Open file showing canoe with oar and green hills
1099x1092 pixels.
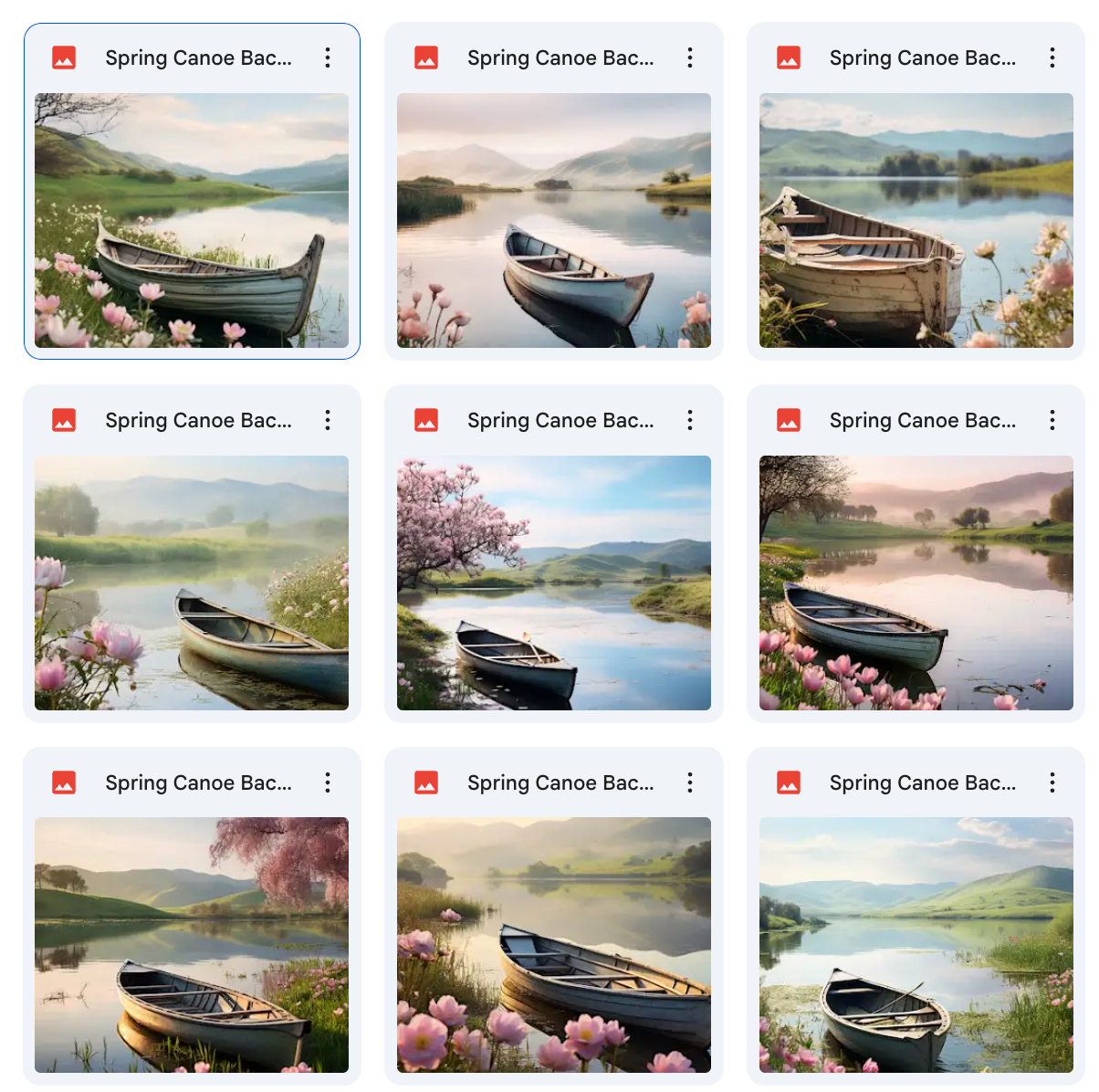click(916, 944)
